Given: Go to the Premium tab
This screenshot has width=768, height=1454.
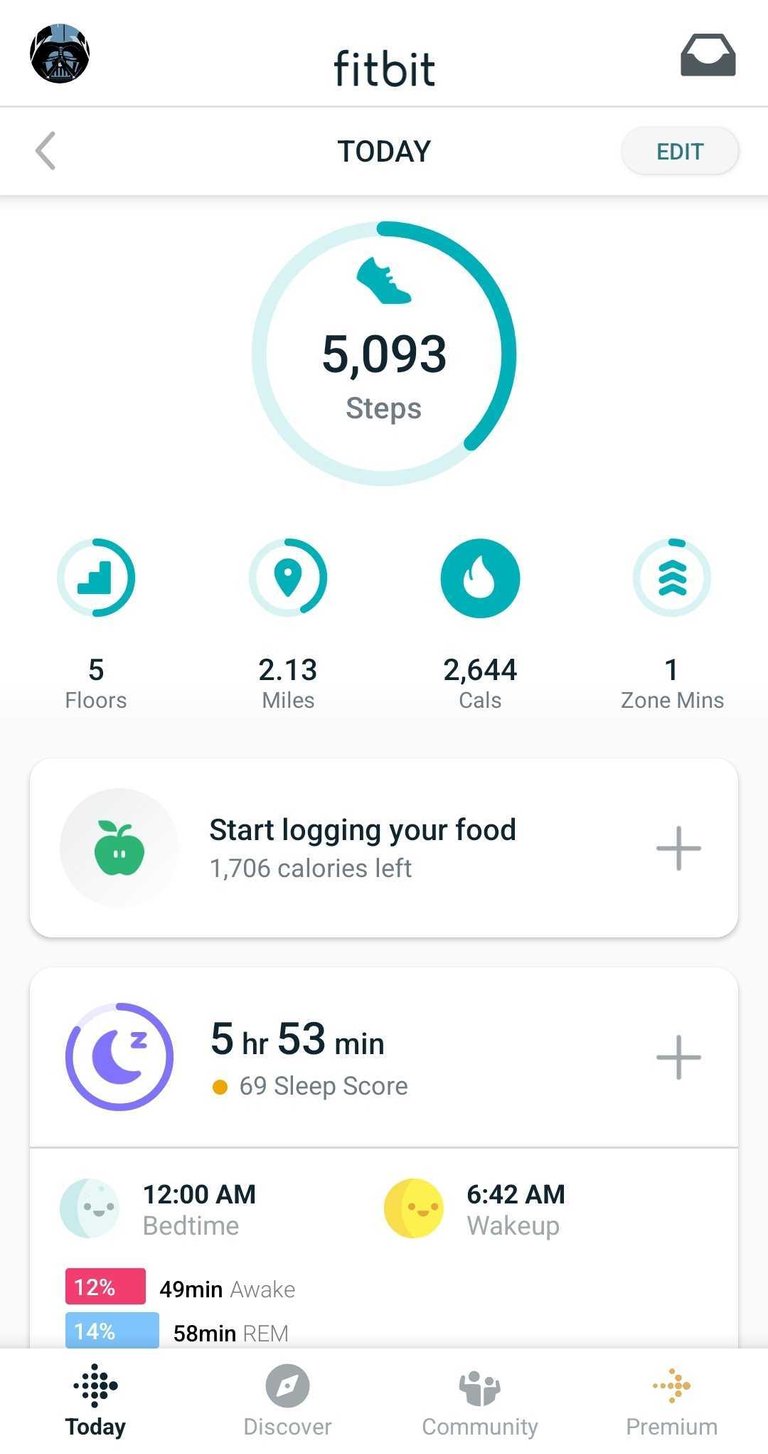Looking at the screenshot, I should pyautogui.click(x=672, y=1402).
